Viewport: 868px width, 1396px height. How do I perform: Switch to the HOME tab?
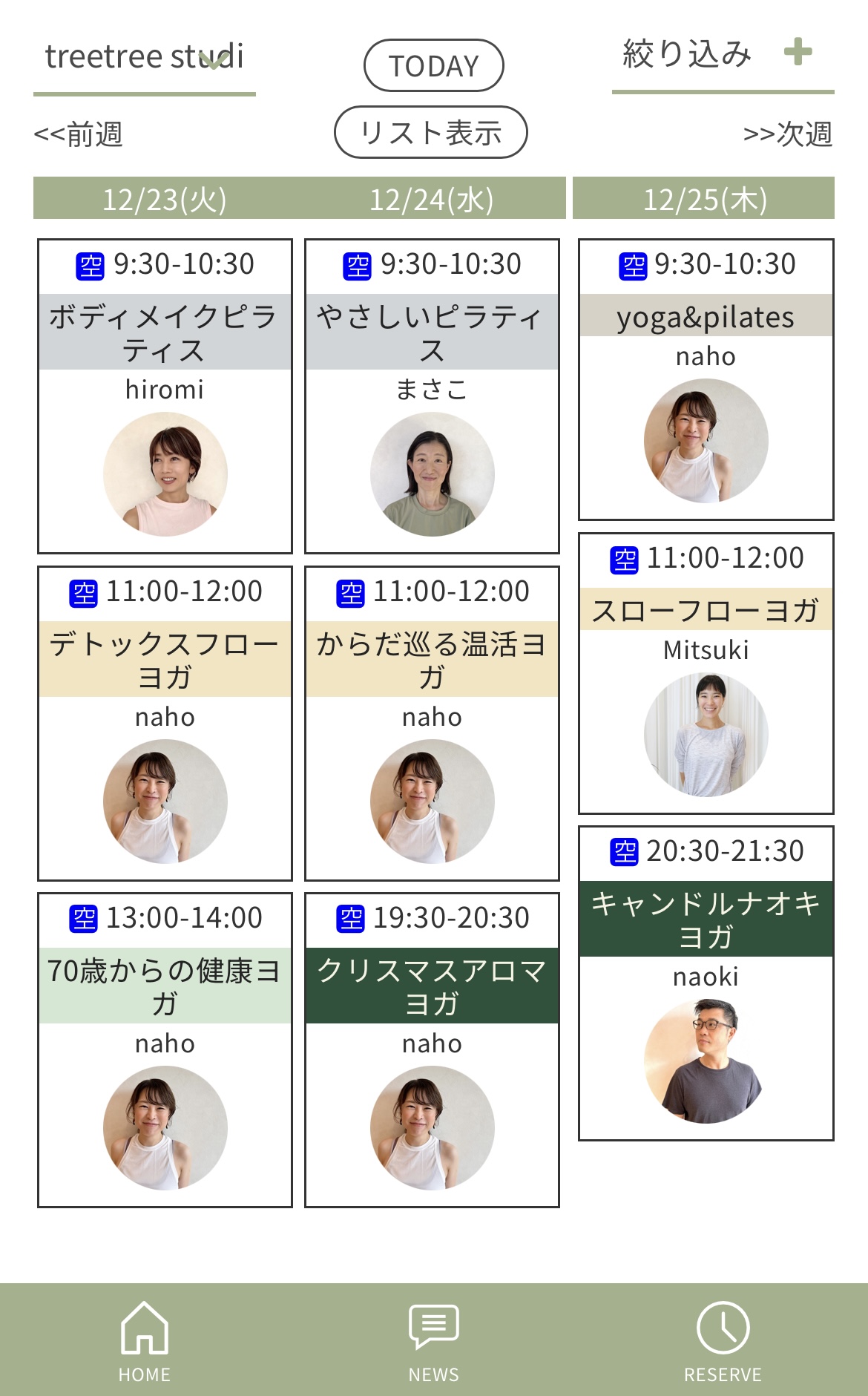[145, 1341]
